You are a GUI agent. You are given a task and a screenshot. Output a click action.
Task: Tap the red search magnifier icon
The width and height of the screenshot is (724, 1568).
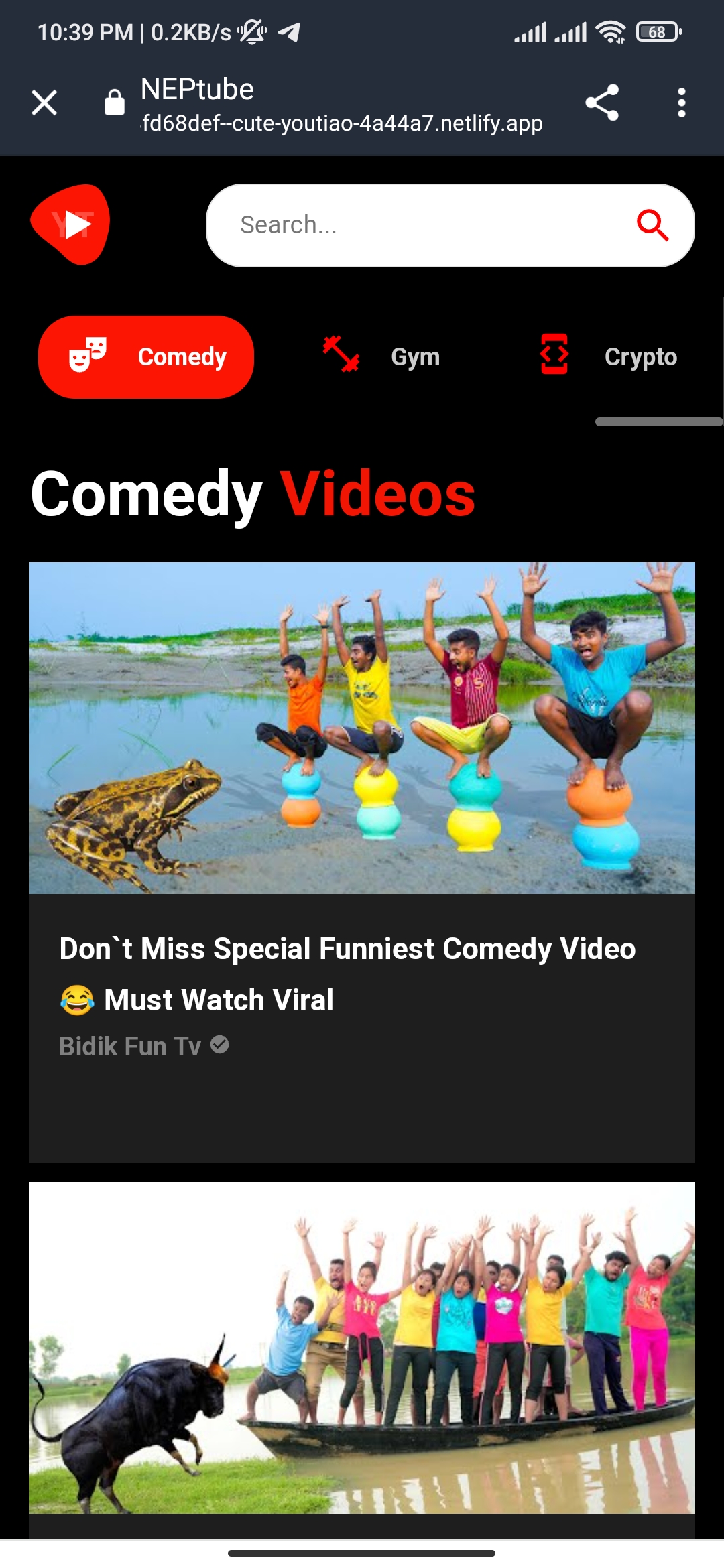[652, 225]
